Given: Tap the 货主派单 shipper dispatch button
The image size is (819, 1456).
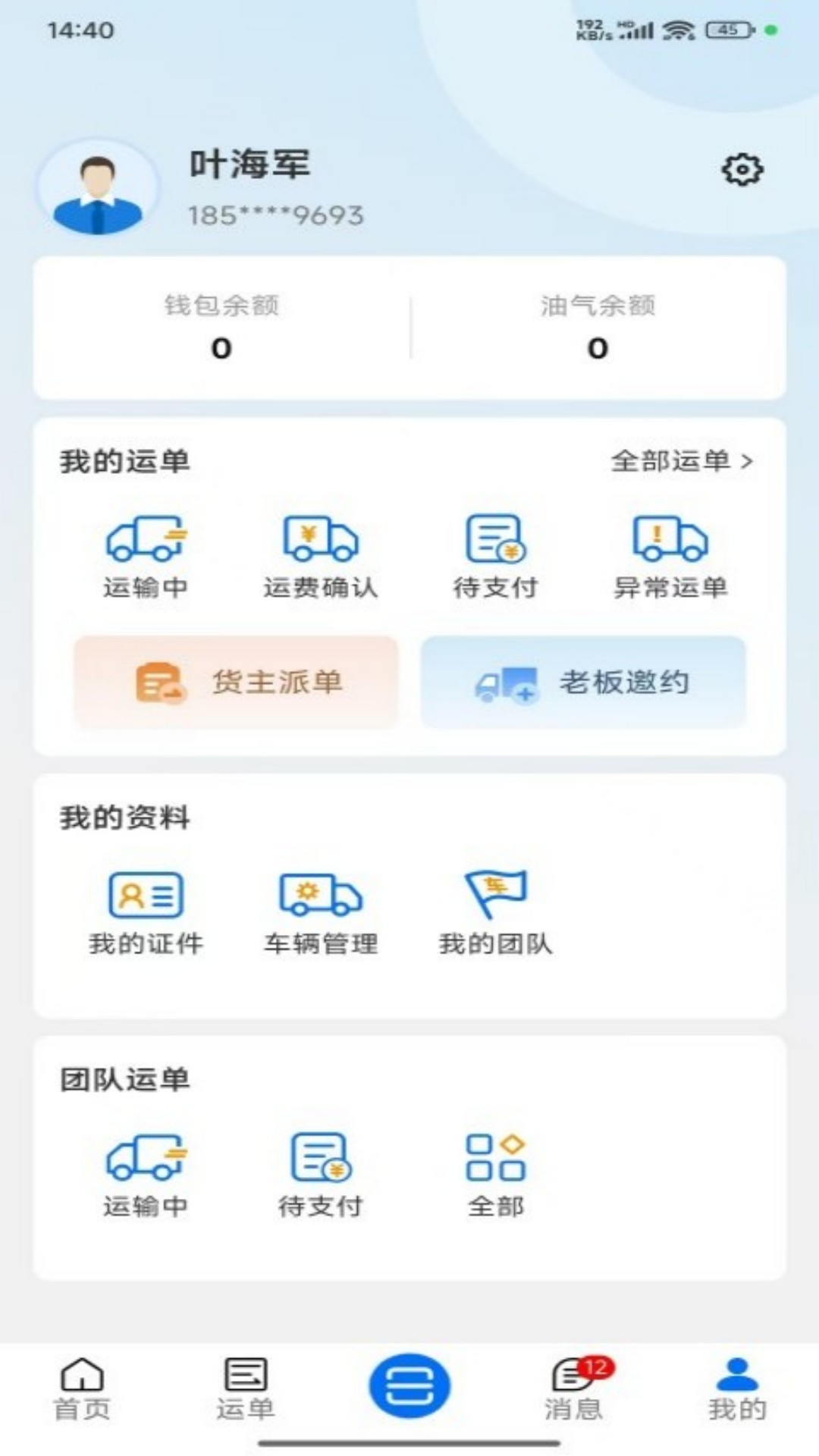Looking at the screenshot, I should (x=235, y=682).
